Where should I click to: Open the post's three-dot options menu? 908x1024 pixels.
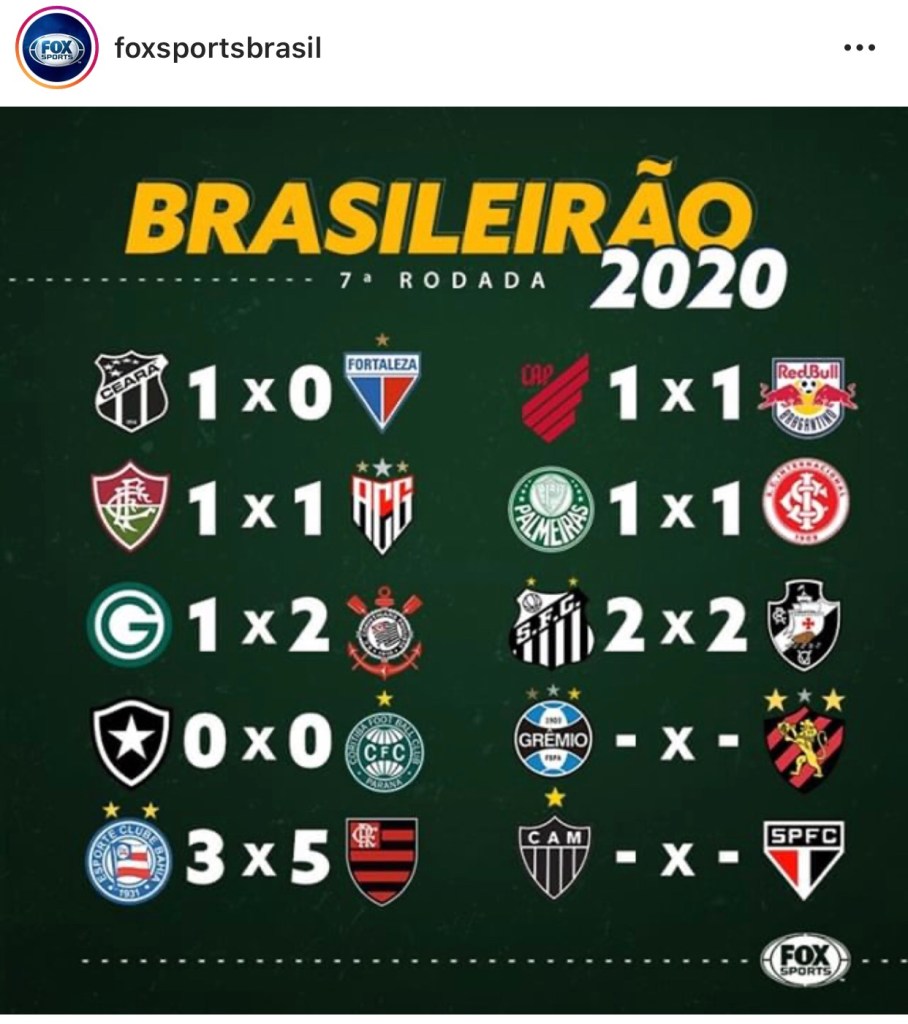[859, 48]
